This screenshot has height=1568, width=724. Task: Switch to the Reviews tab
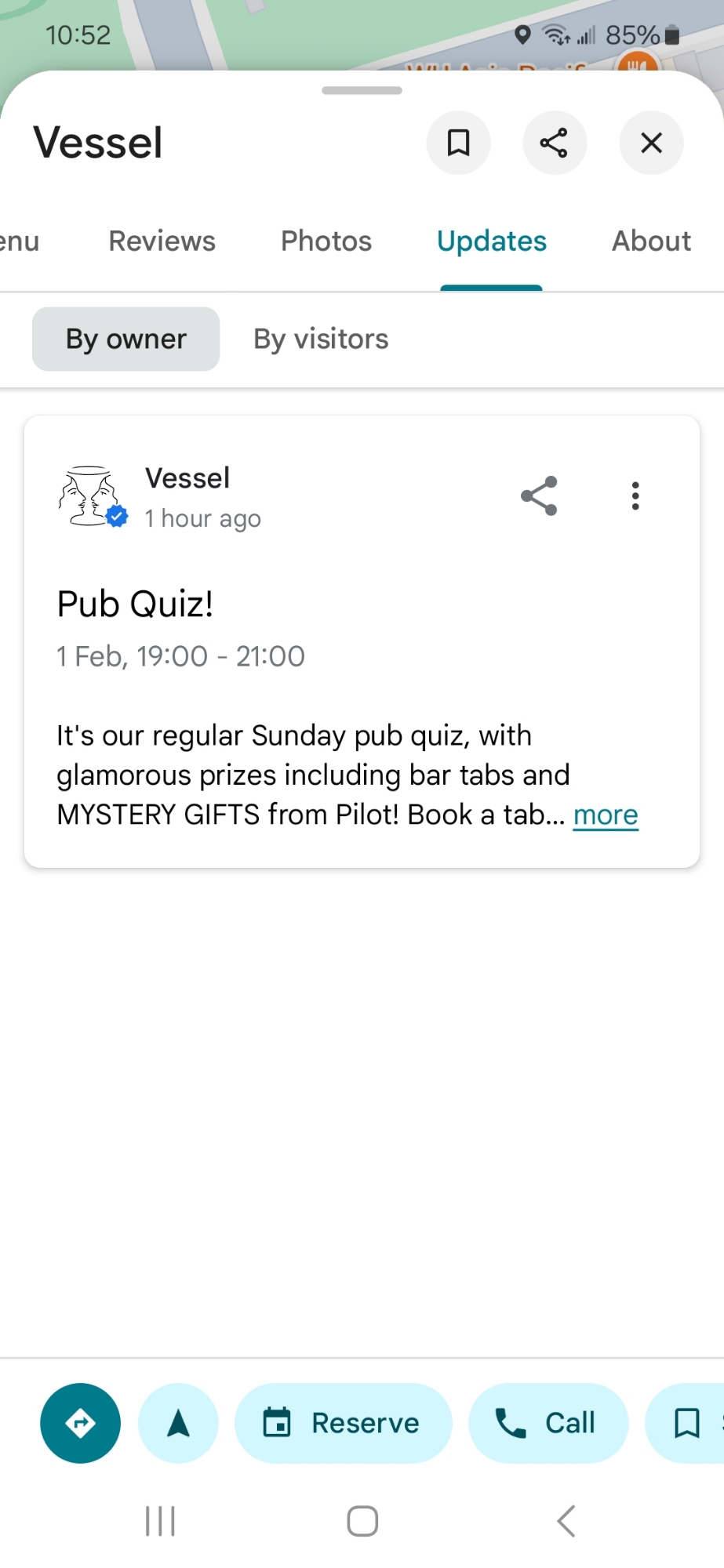162,241
